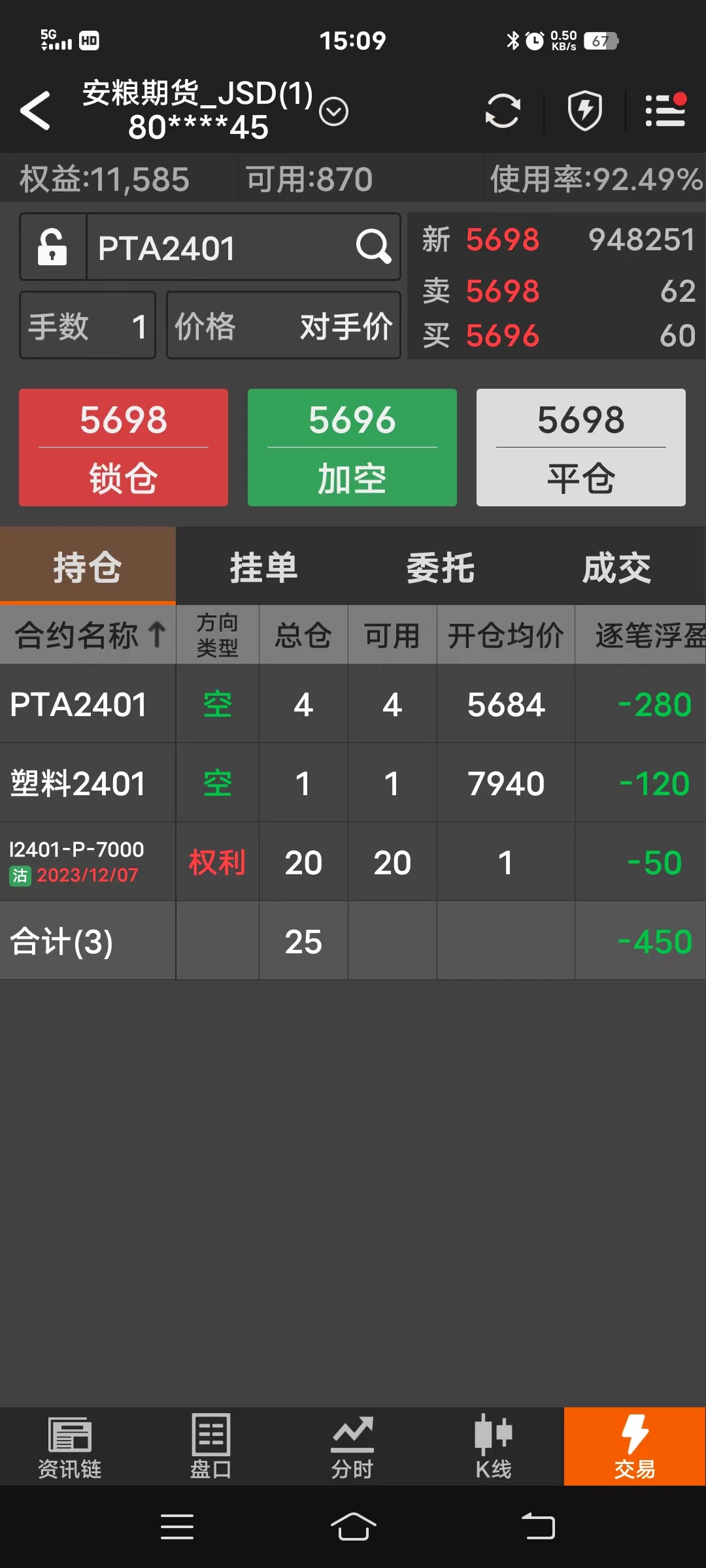
Task: Switch to the 成交 tab
Action: coord(616,567)
